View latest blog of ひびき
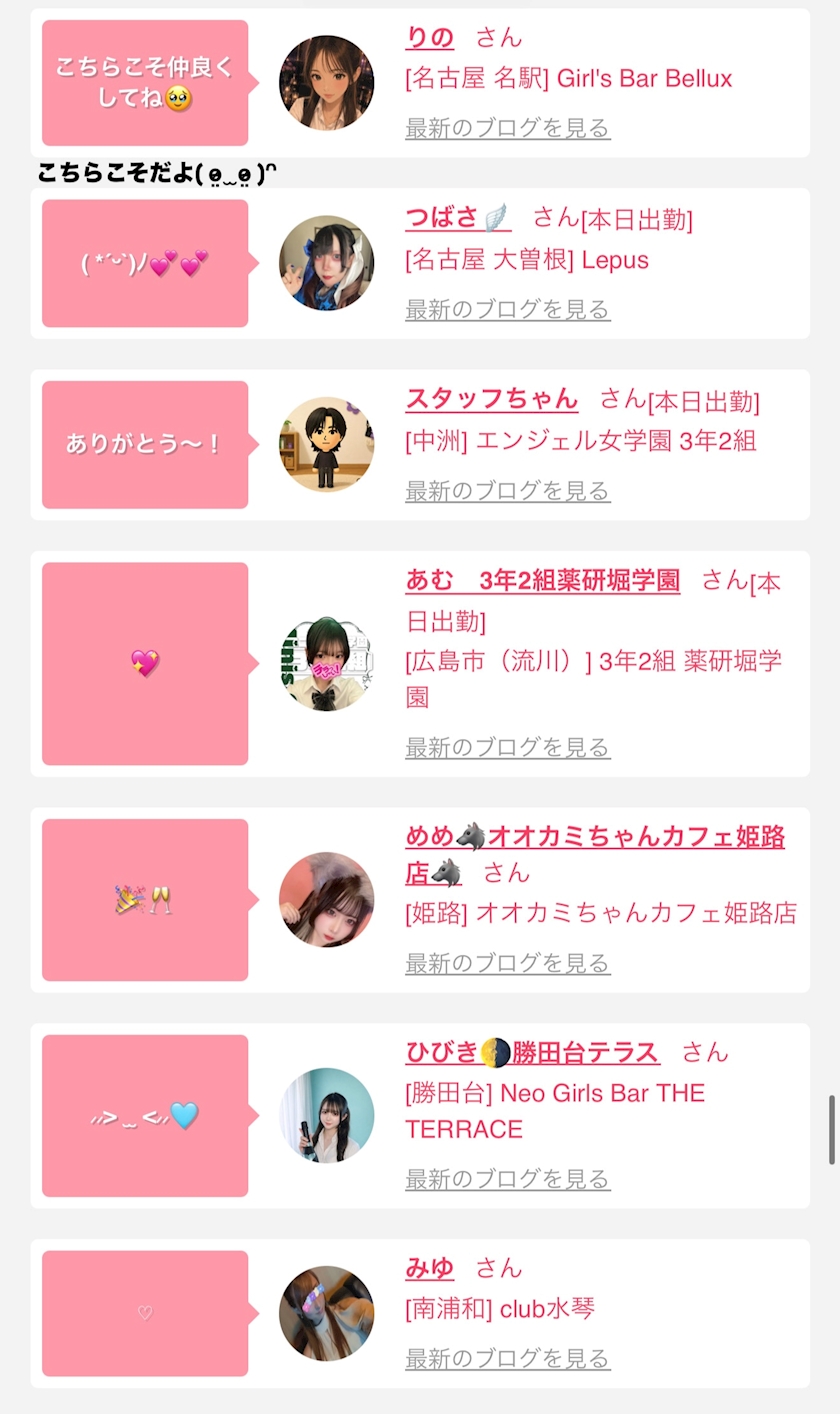 point(508,1179)
